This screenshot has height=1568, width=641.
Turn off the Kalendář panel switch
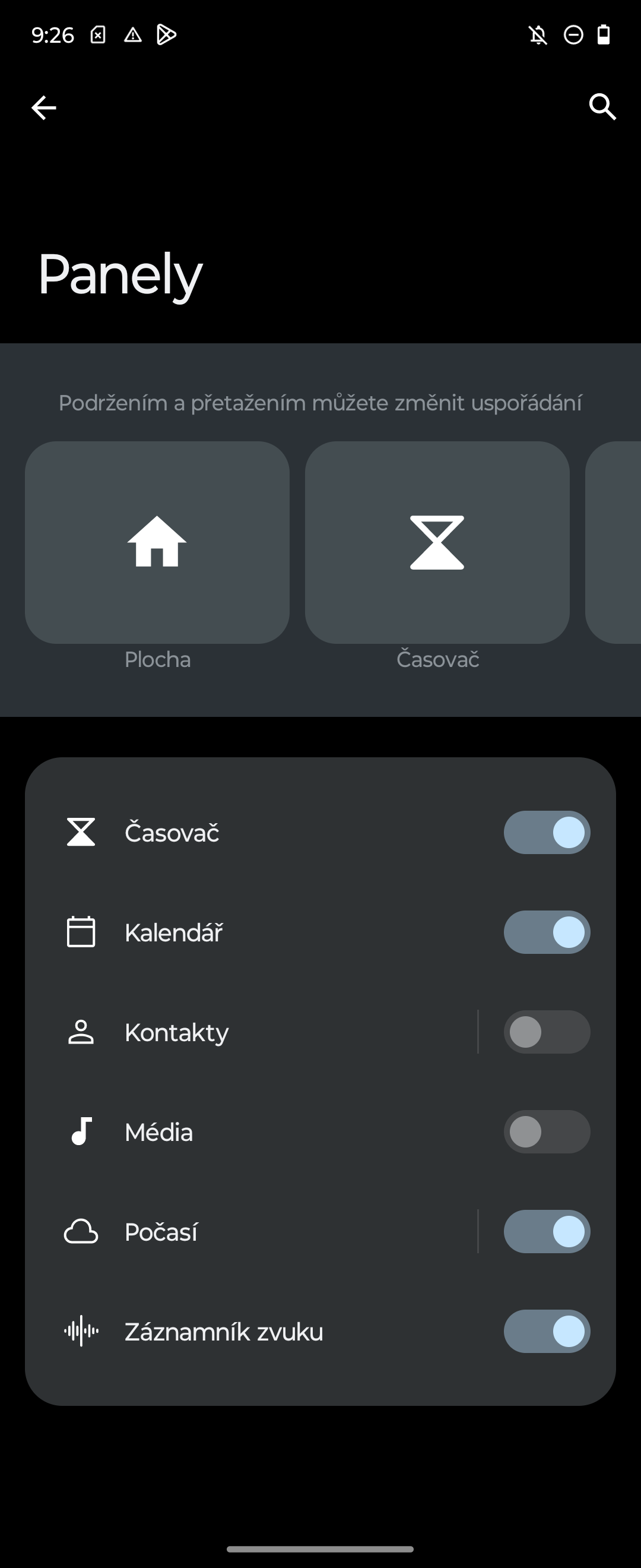[546, 932]
